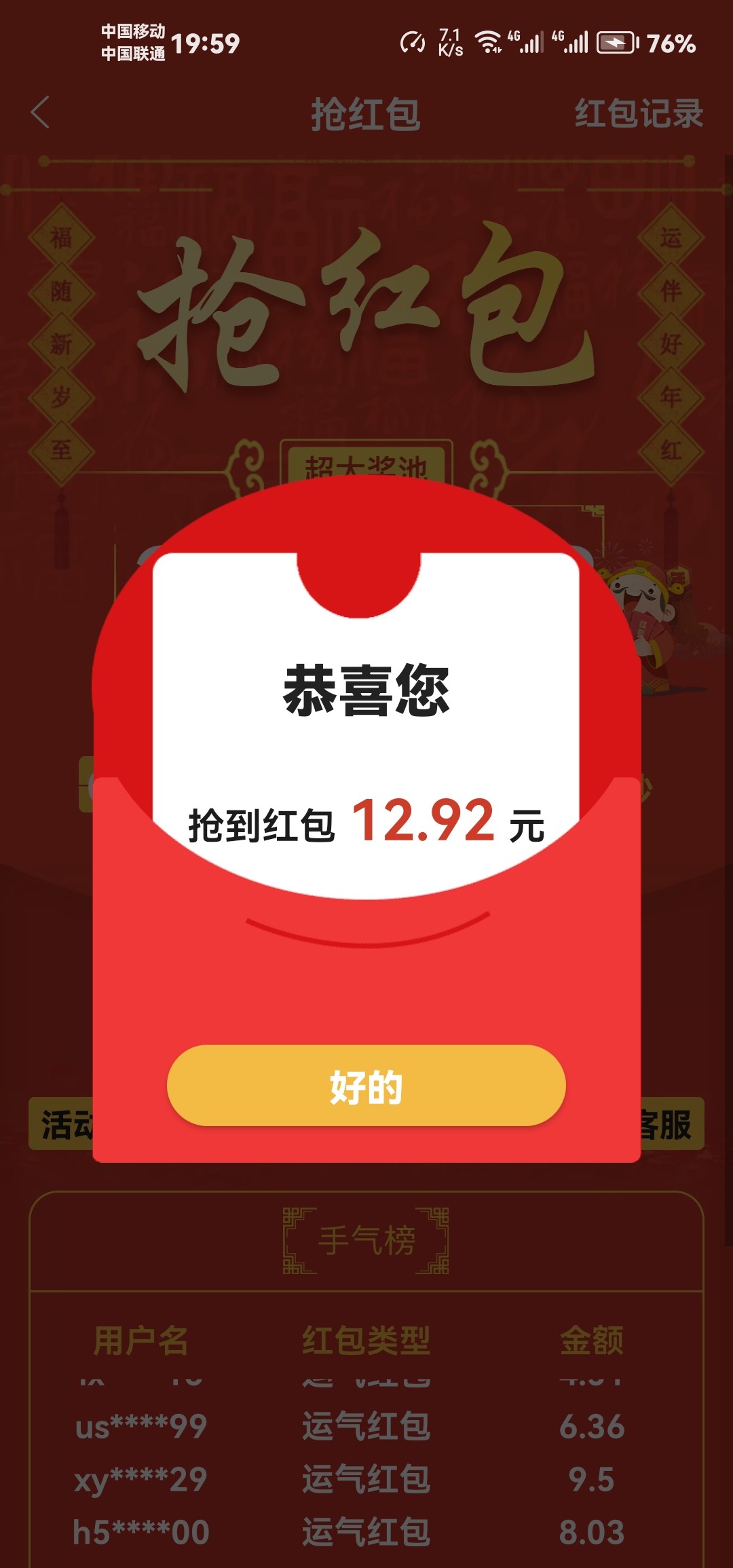This screenshot has width=733, height=1568.
Task: Go back using the top-left arrow
Action: [41, 113]
